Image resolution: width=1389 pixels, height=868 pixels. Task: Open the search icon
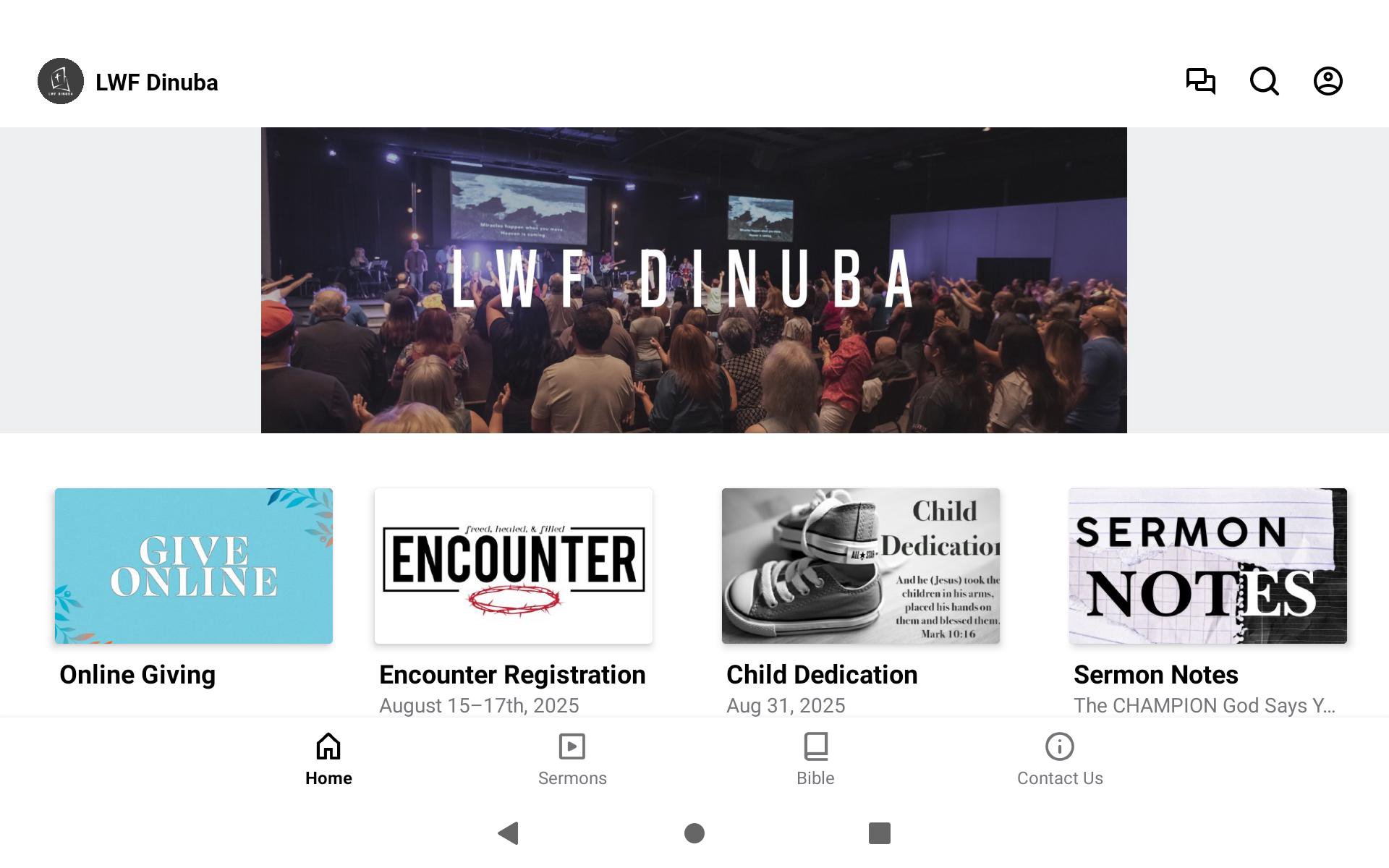click(x=1264, y=81)
